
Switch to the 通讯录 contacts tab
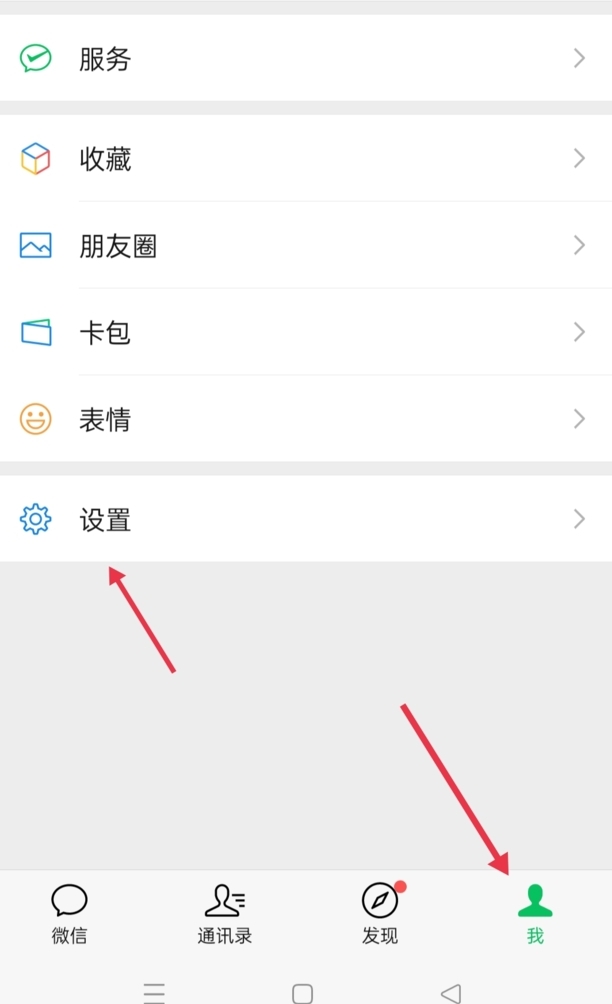pos(225,914)
